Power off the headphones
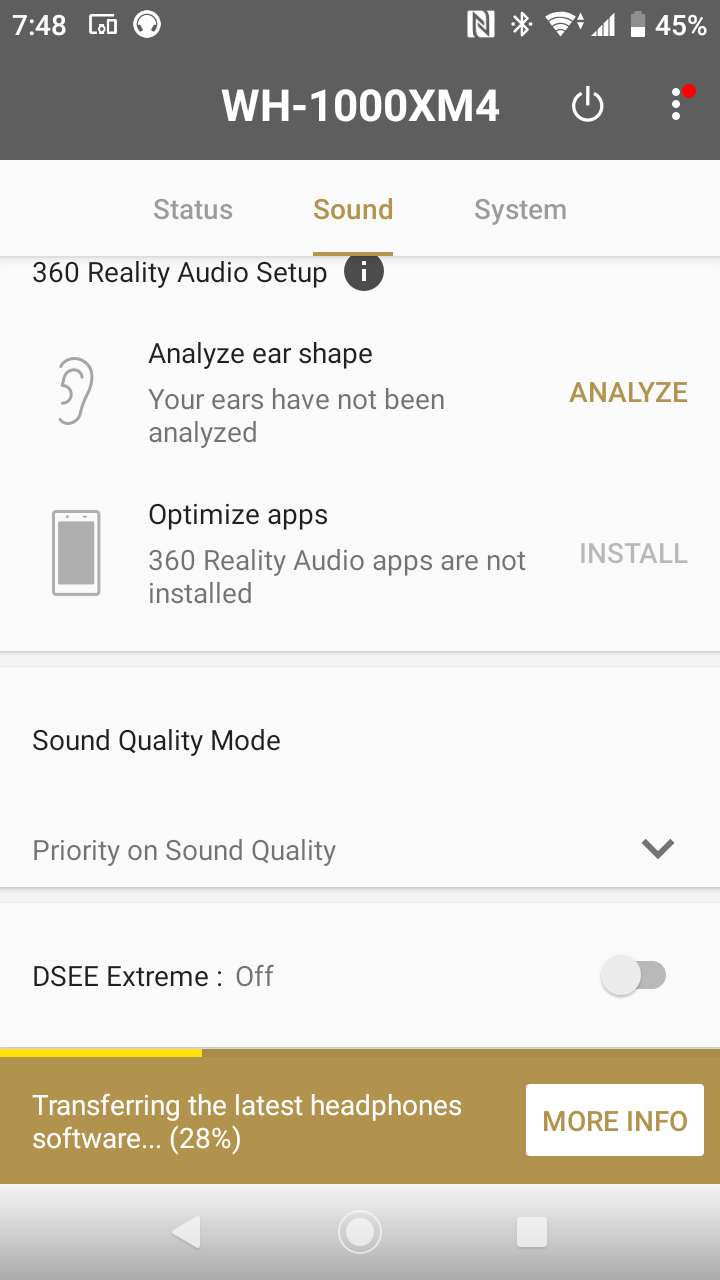This screenshot has width=720, height=1280. [587, 105]
